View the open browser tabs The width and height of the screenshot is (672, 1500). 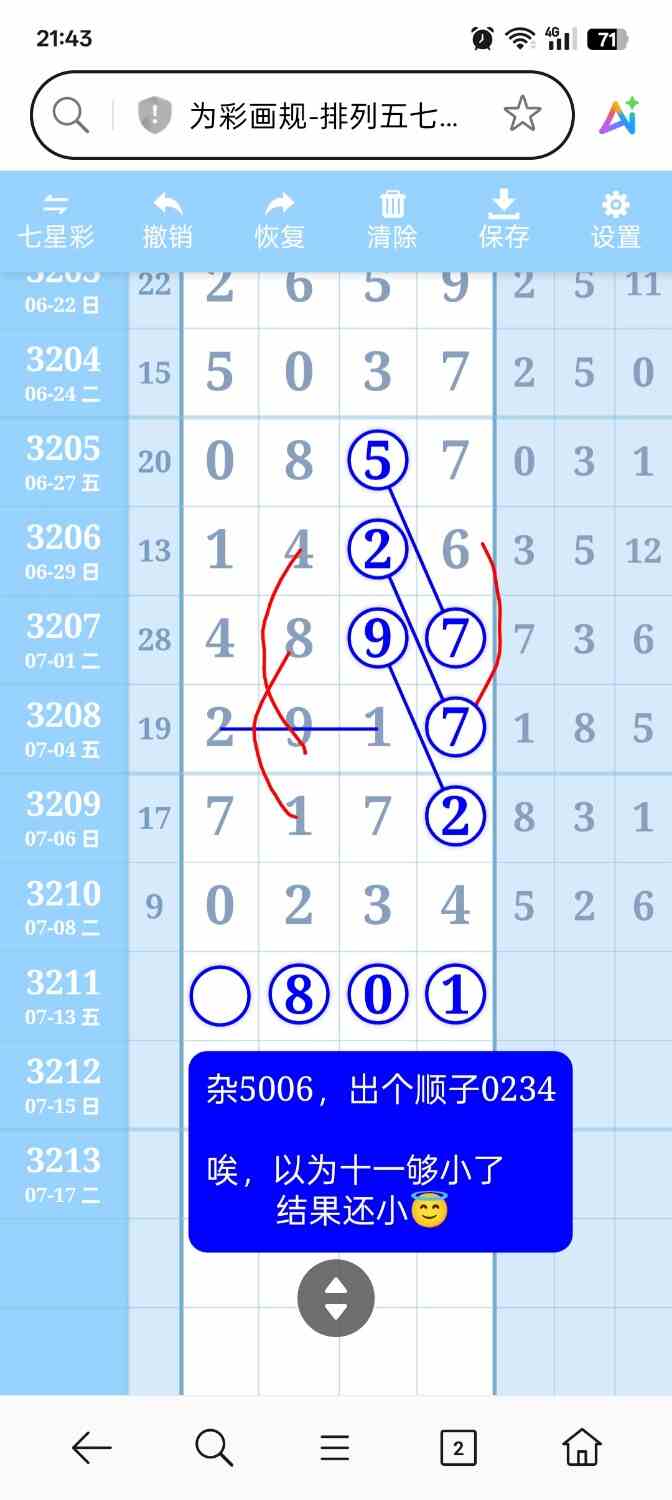[458, 1447]
